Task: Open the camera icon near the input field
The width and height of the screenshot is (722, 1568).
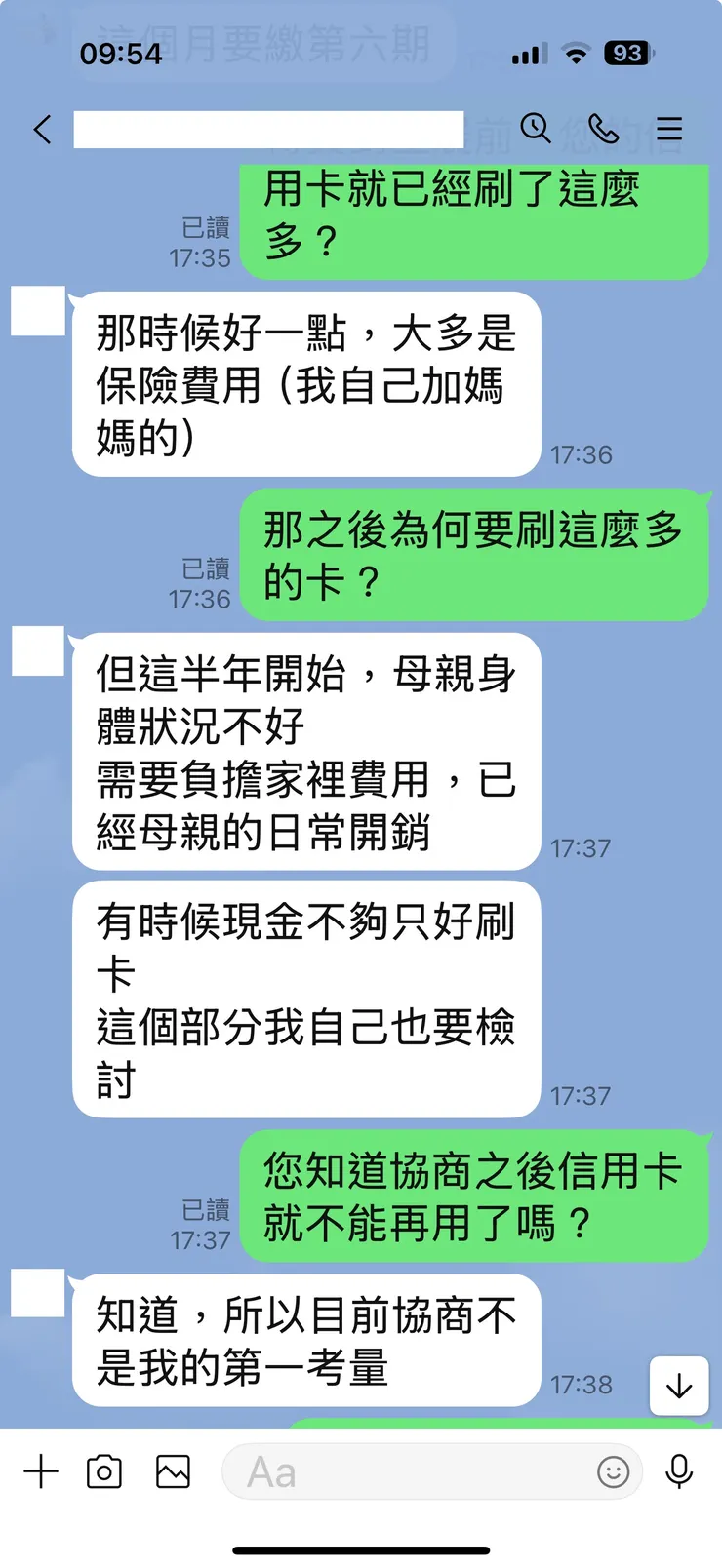Action: click(107, 1472)
